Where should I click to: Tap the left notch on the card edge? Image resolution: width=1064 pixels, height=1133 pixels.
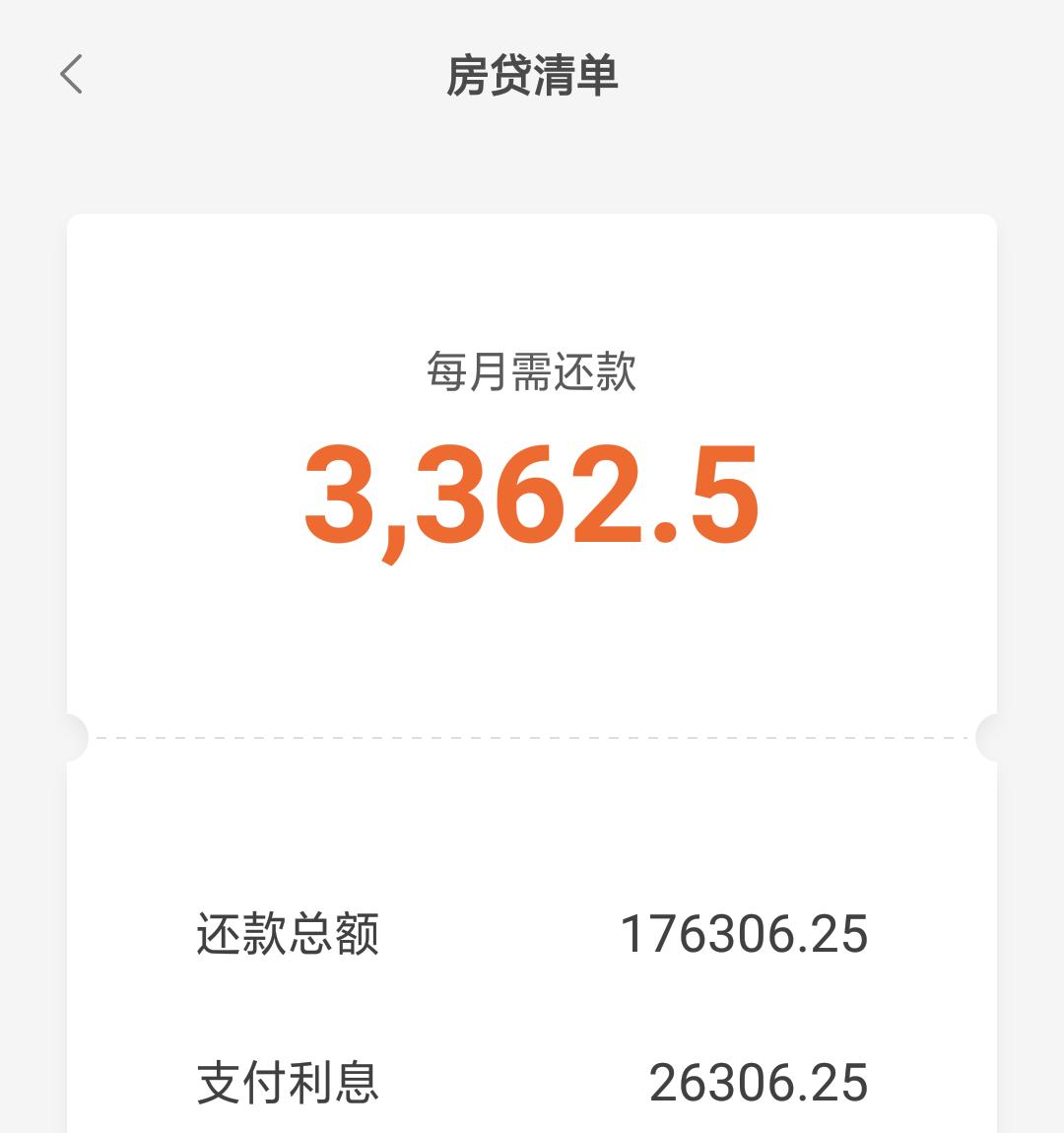74,734
